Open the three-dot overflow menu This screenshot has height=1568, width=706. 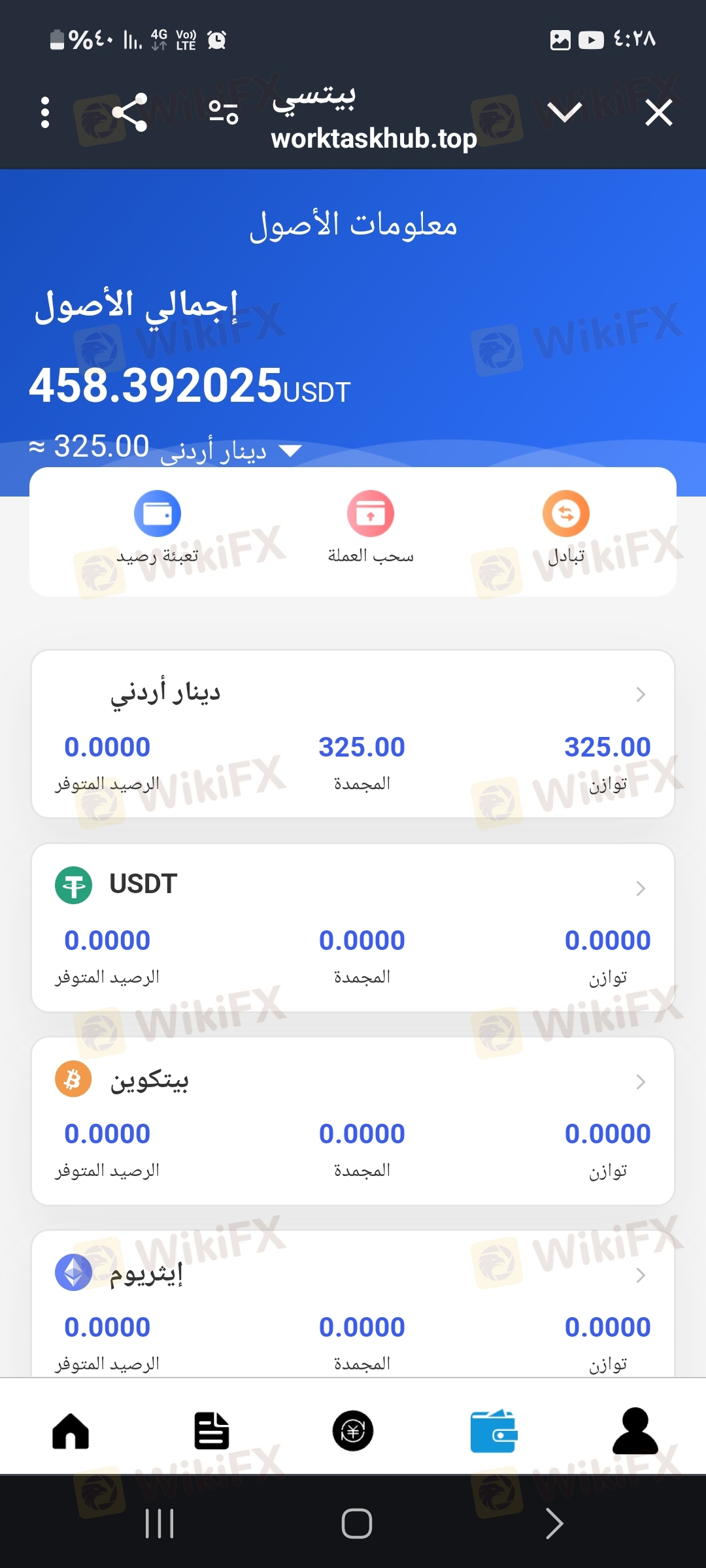[45, 112]
